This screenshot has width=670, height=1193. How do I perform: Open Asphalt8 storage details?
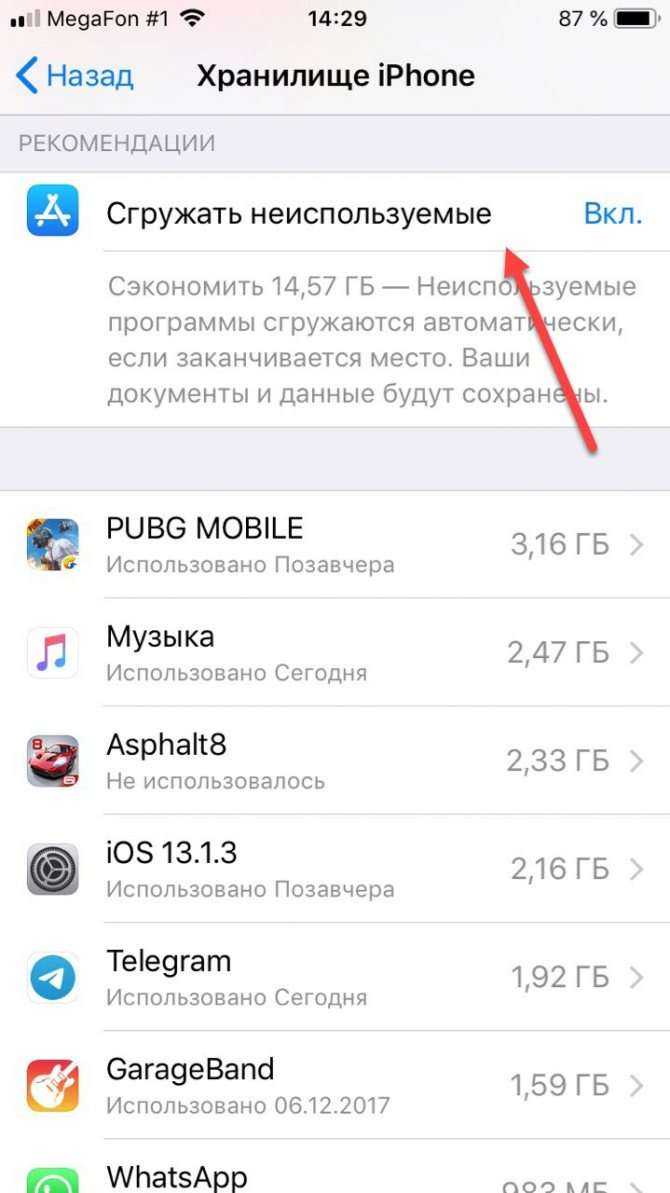(335, 761)
